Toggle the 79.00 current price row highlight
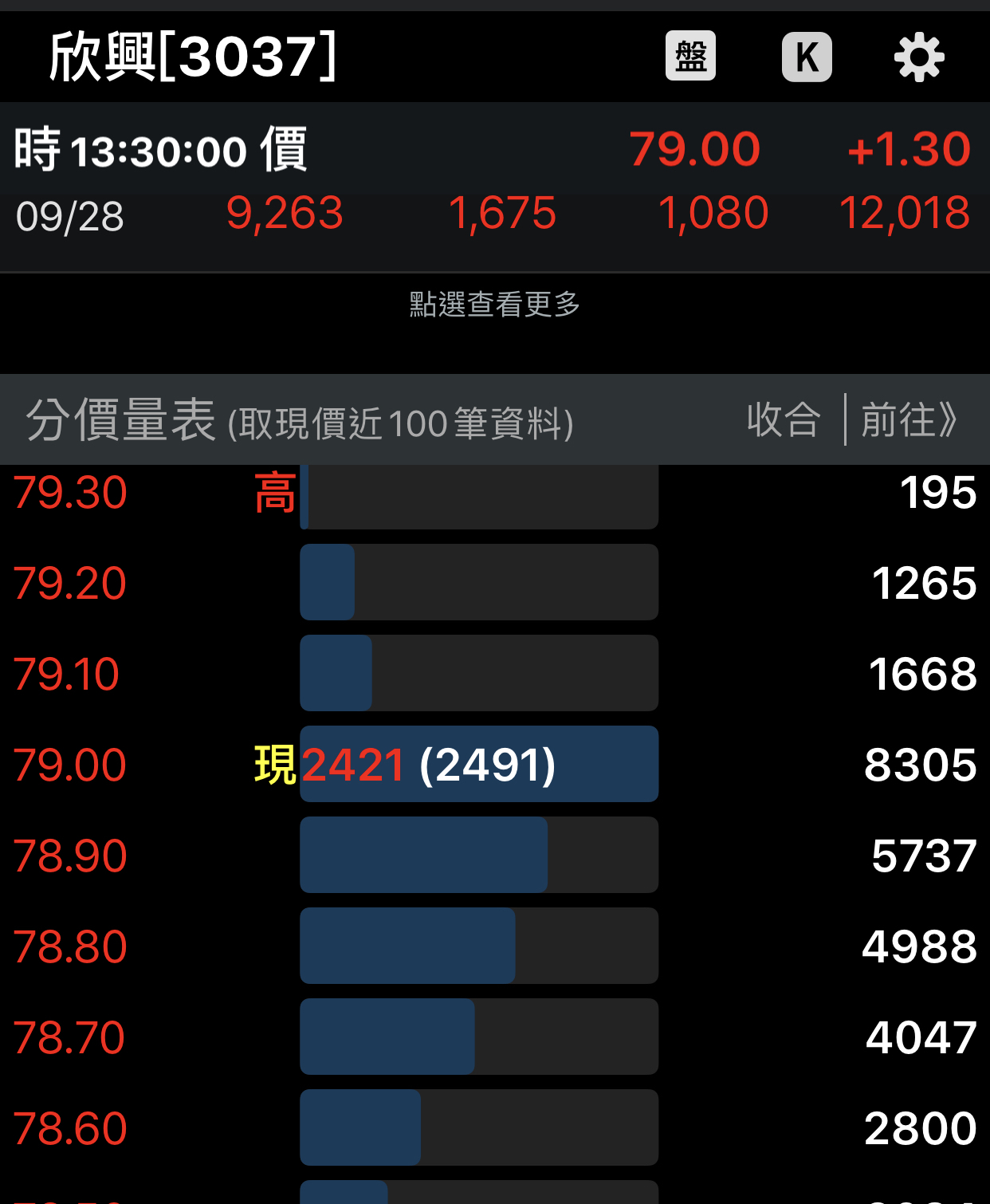This screenshot has height=1204, width=990. [478, 764]
